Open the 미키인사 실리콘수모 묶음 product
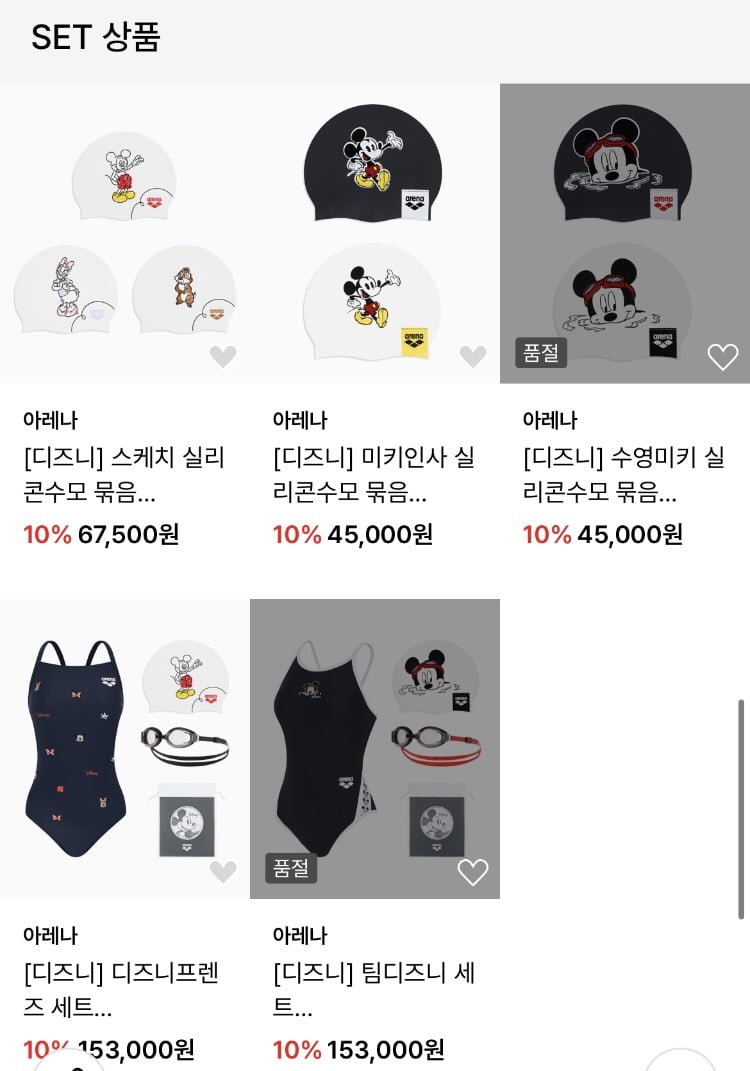Screen dimensions: 750x1071 [x=374, y=233]
